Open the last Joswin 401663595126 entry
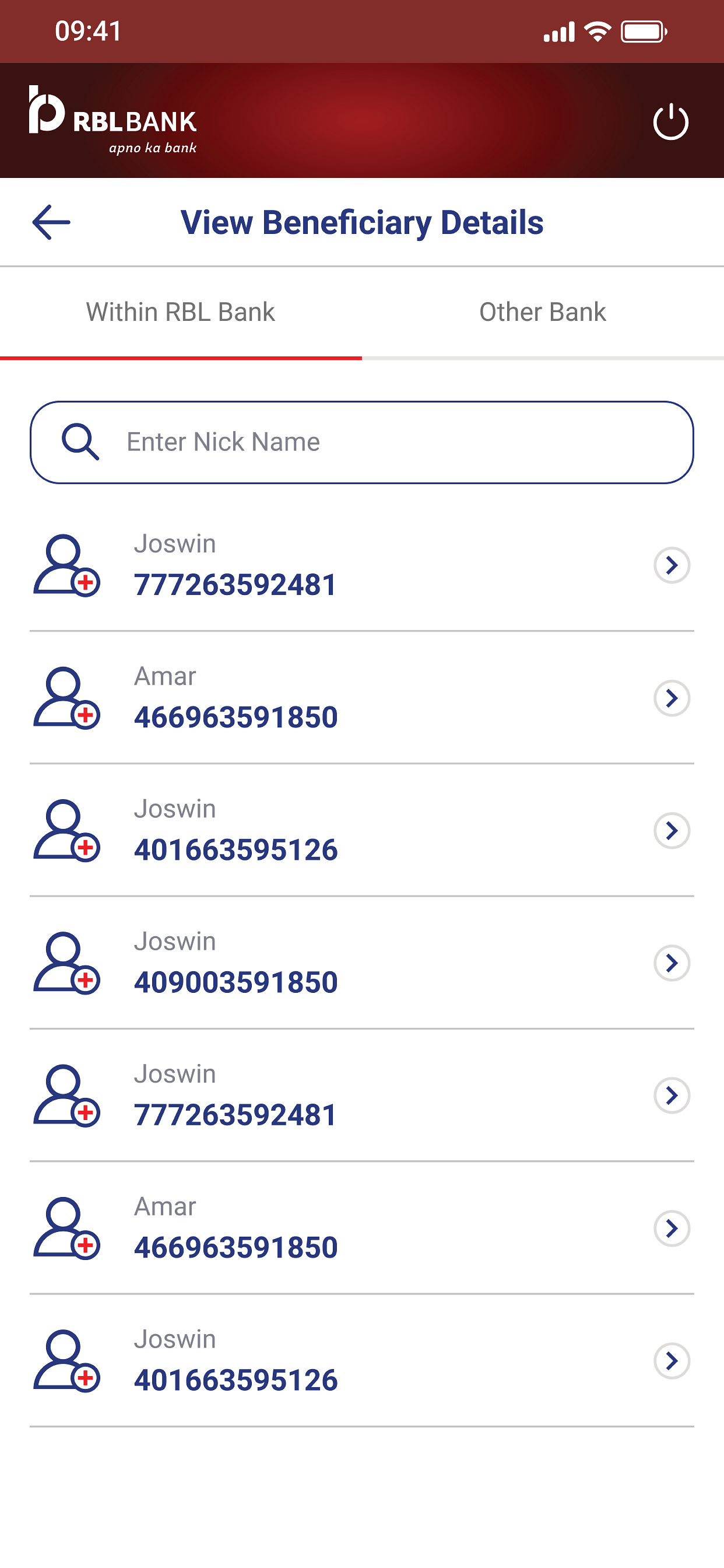 click(362, 1360)
